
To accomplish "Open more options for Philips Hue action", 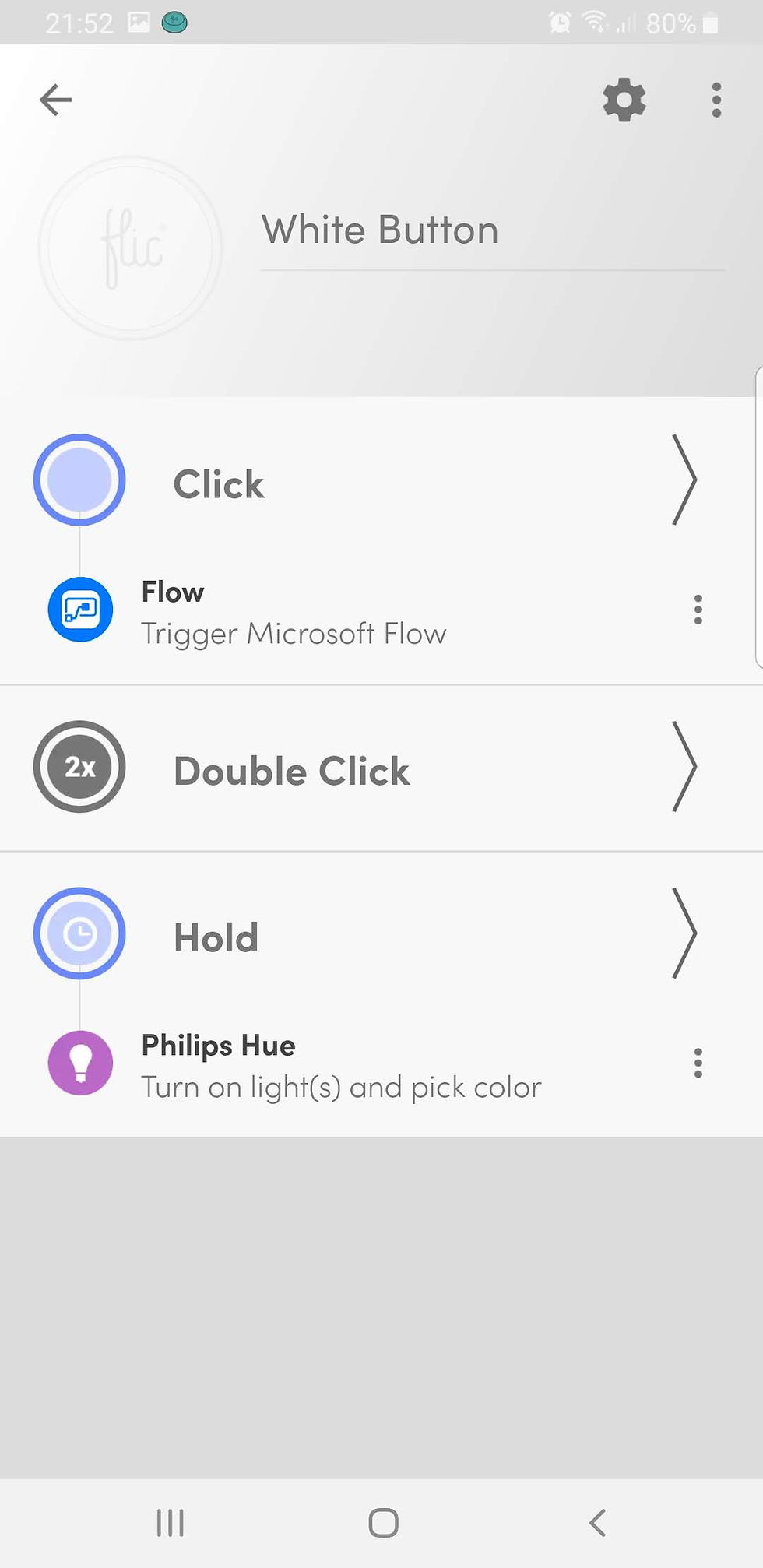I will click(698, 1063).
